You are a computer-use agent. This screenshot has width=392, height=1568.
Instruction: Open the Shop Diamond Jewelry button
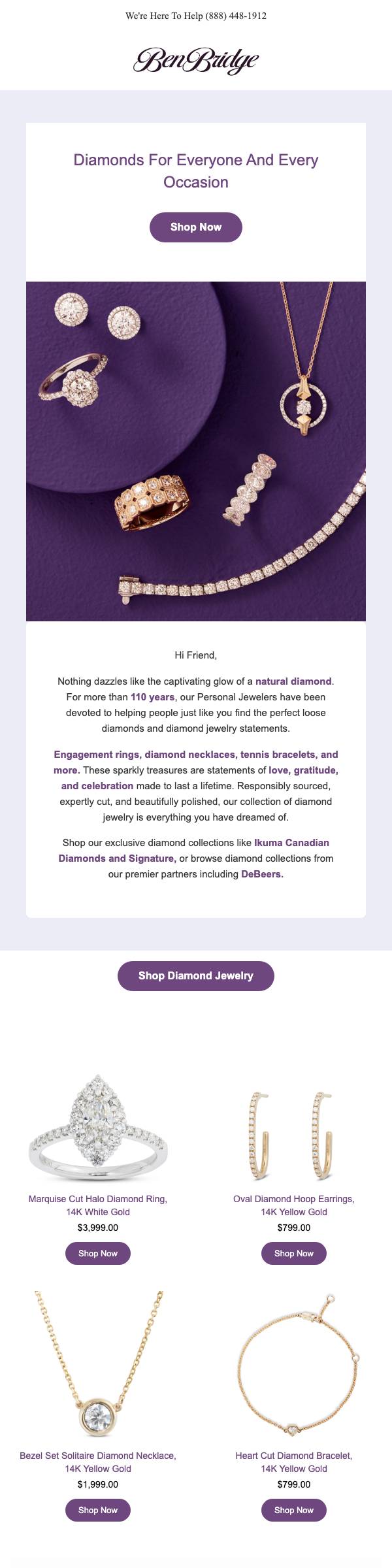point(196,976)
